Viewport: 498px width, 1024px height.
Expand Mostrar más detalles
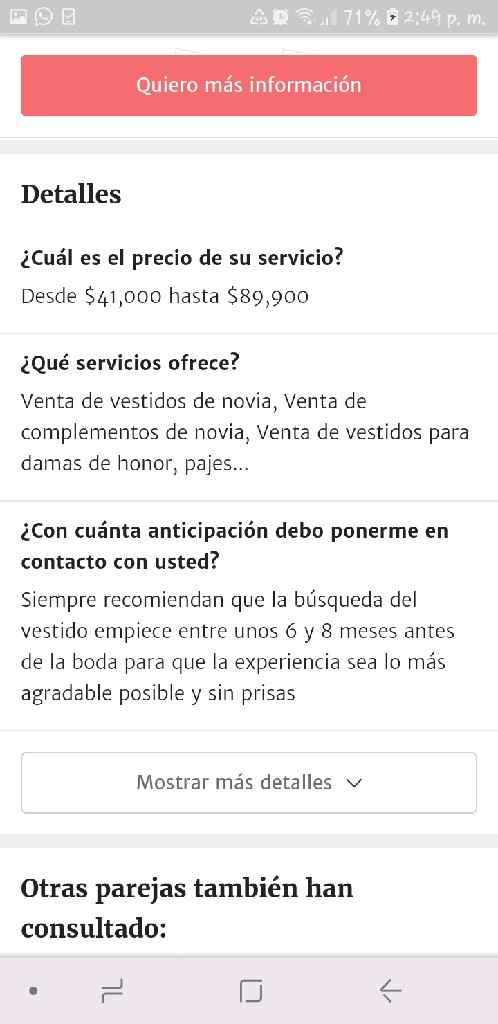point(249,782)
